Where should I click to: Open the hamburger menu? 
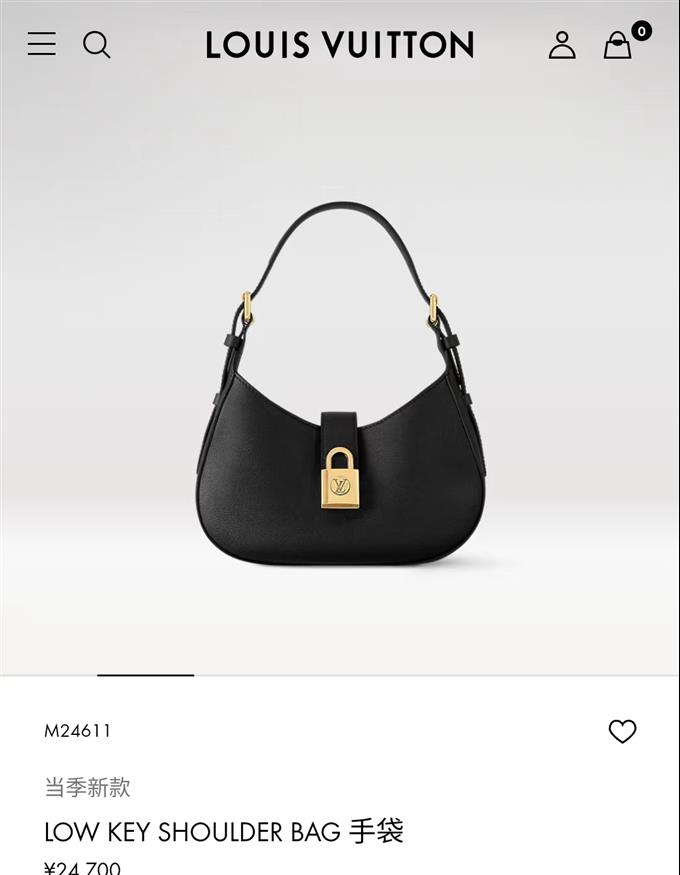42,44
